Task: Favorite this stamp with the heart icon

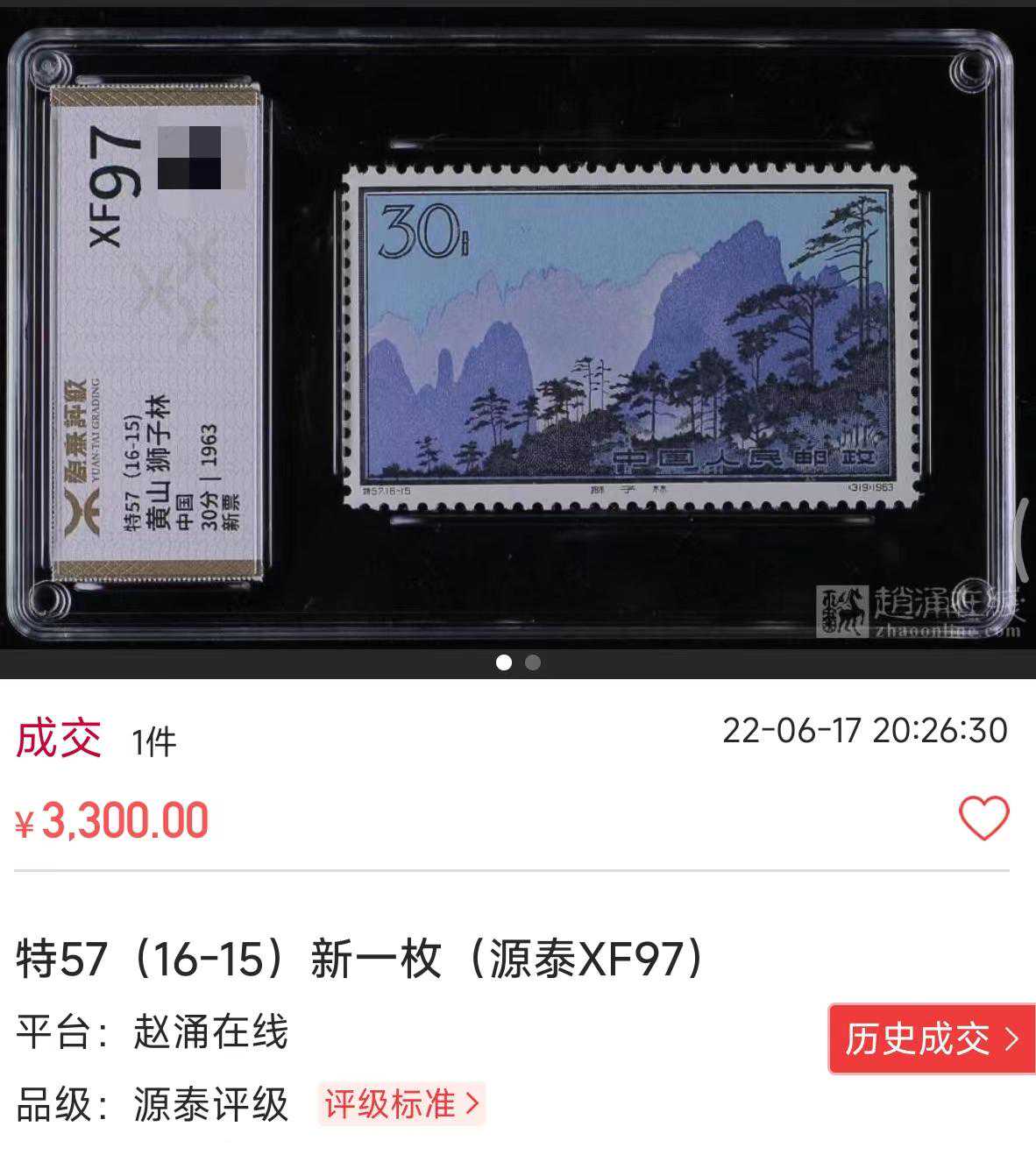Action: pos(983,818)
